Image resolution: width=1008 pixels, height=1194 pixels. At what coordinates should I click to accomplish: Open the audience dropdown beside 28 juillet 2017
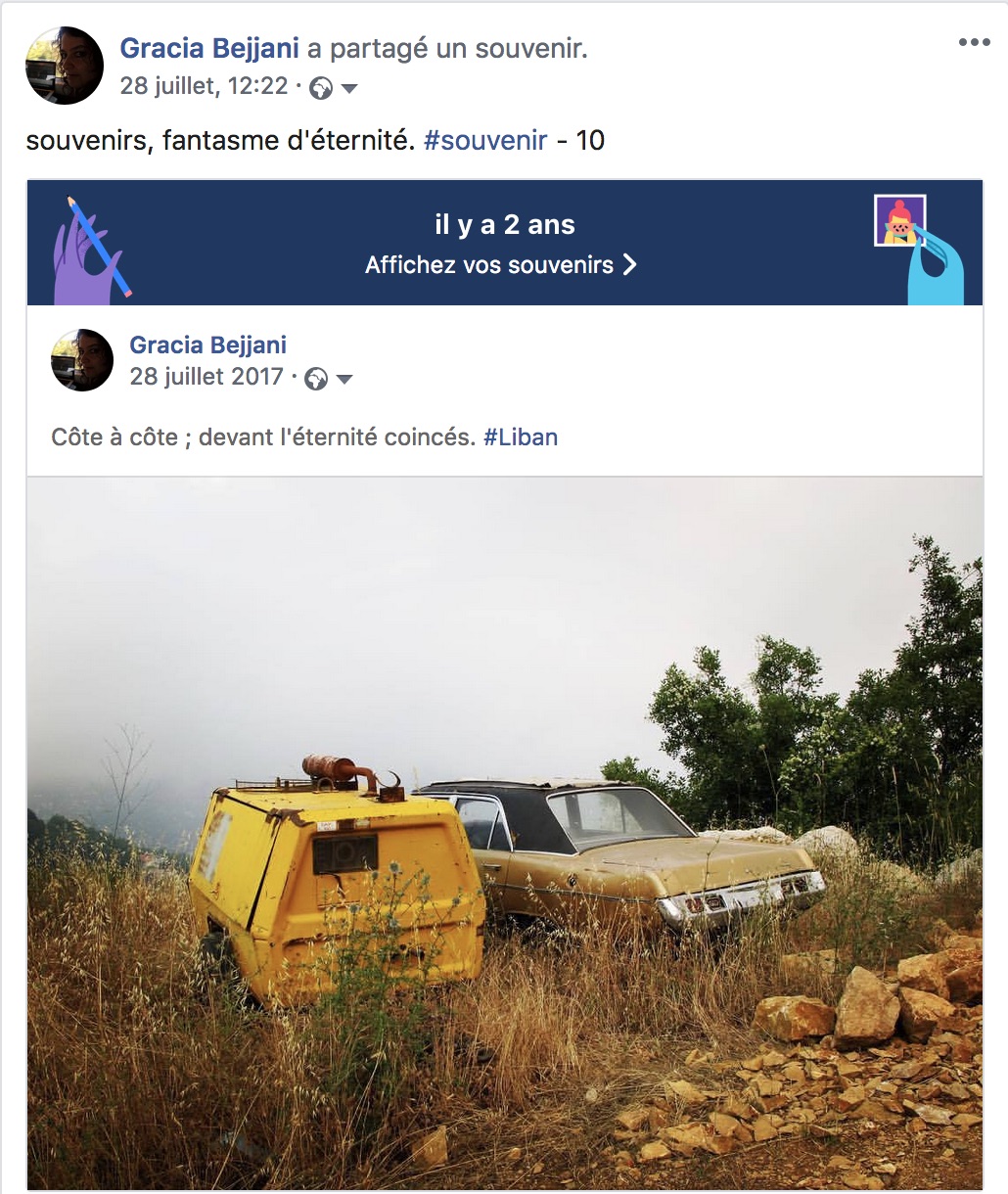click(x=344, y=379)
